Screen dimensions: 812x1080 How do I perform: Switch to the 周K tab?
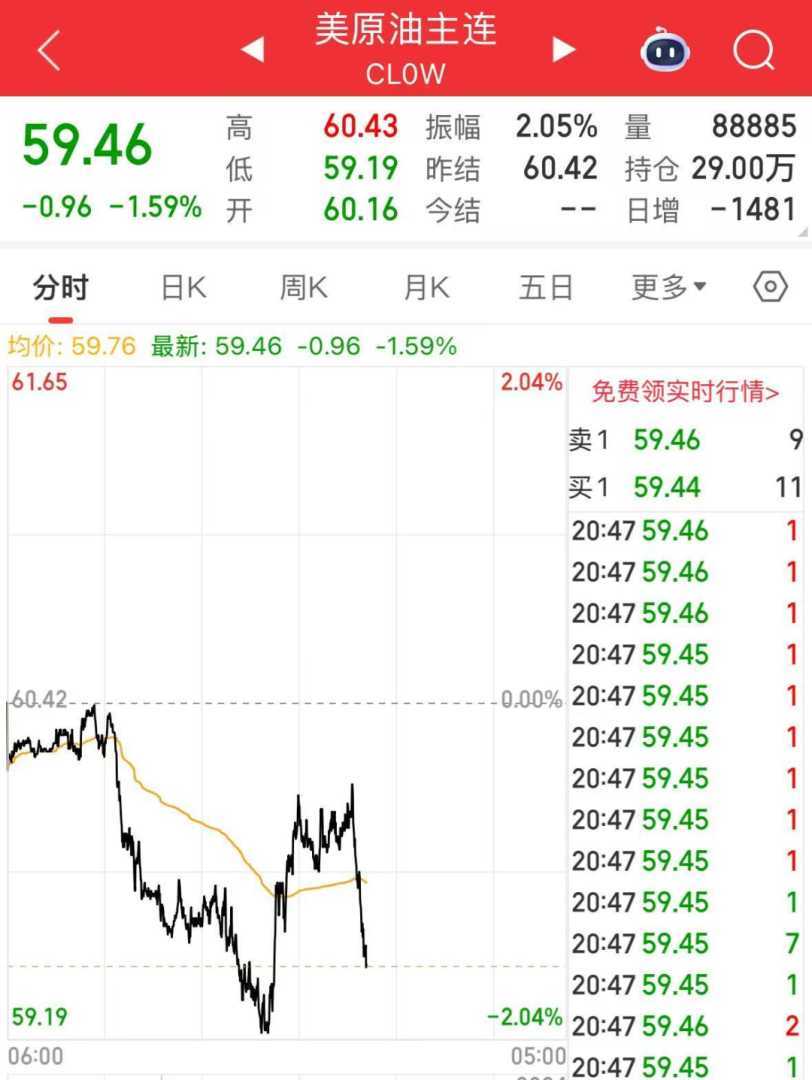pyautogui.click(x=303, y=288)
